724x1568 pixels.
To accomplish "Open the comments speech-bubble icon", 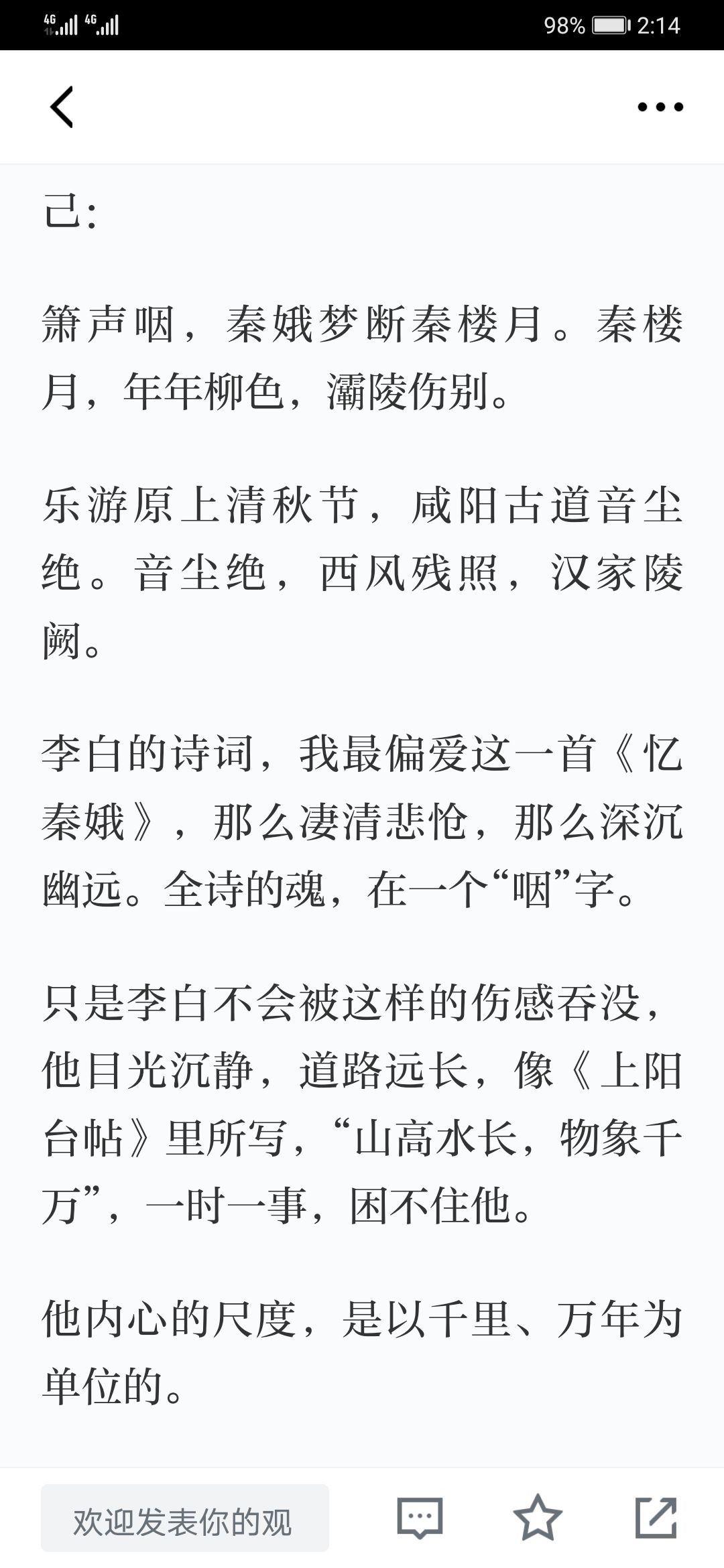I will coord(420,1518).
